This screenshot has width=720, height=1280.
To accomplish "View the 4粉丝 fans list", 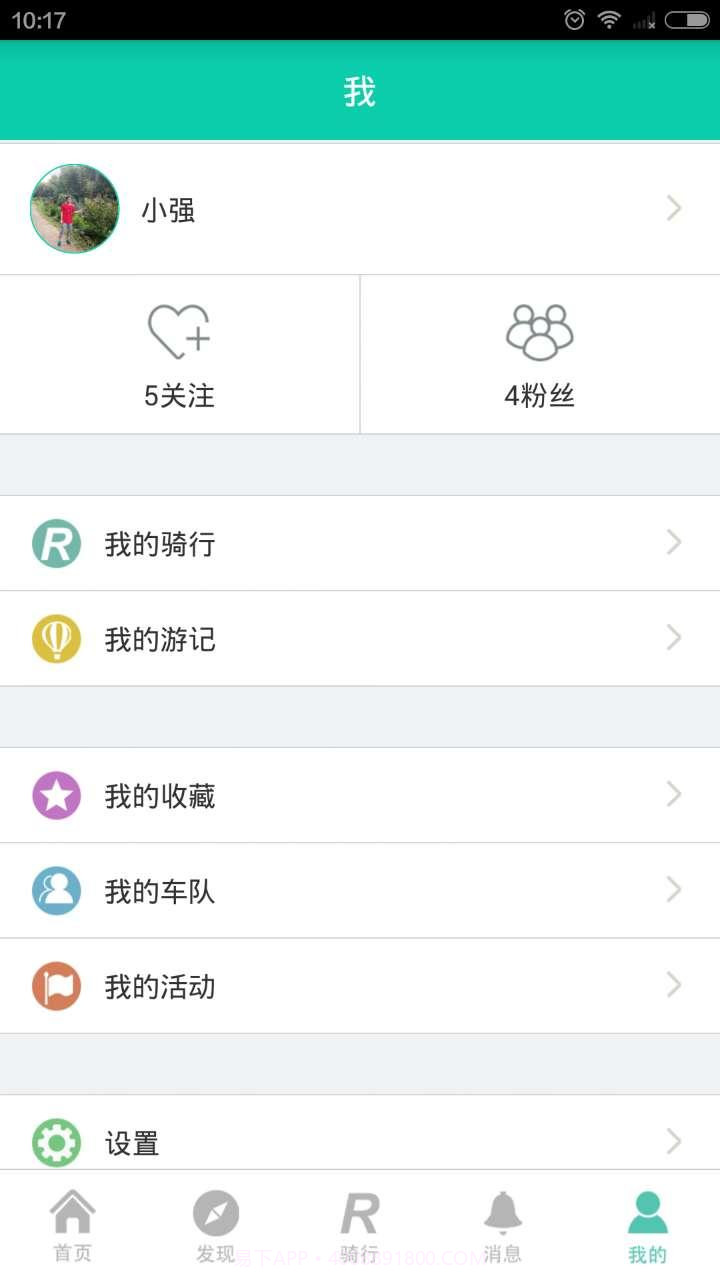I will (x=540, y=396).
